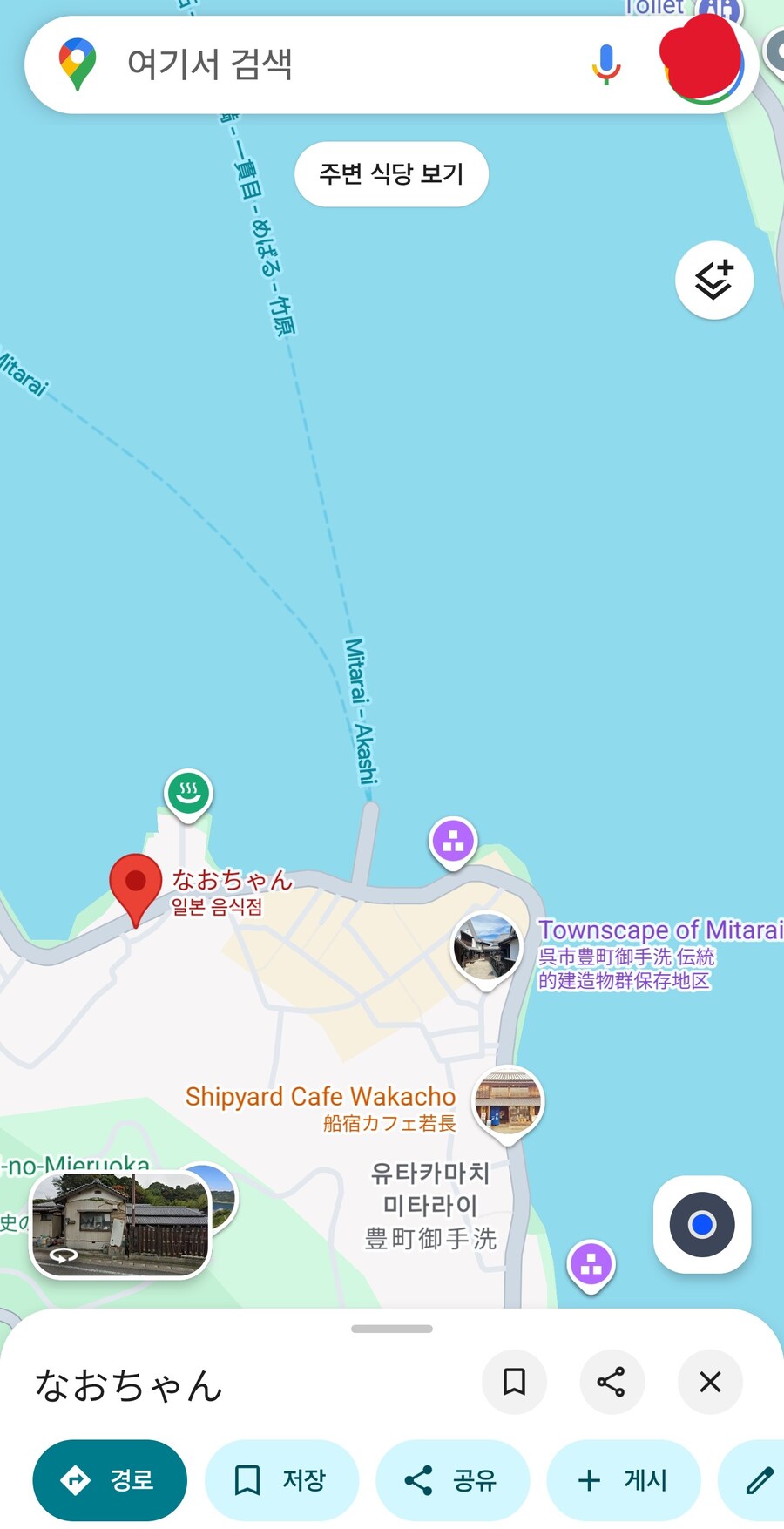The image size is (784, 1529).
Task: Tap the 게시 post chip
Action: click(623, 1480)
